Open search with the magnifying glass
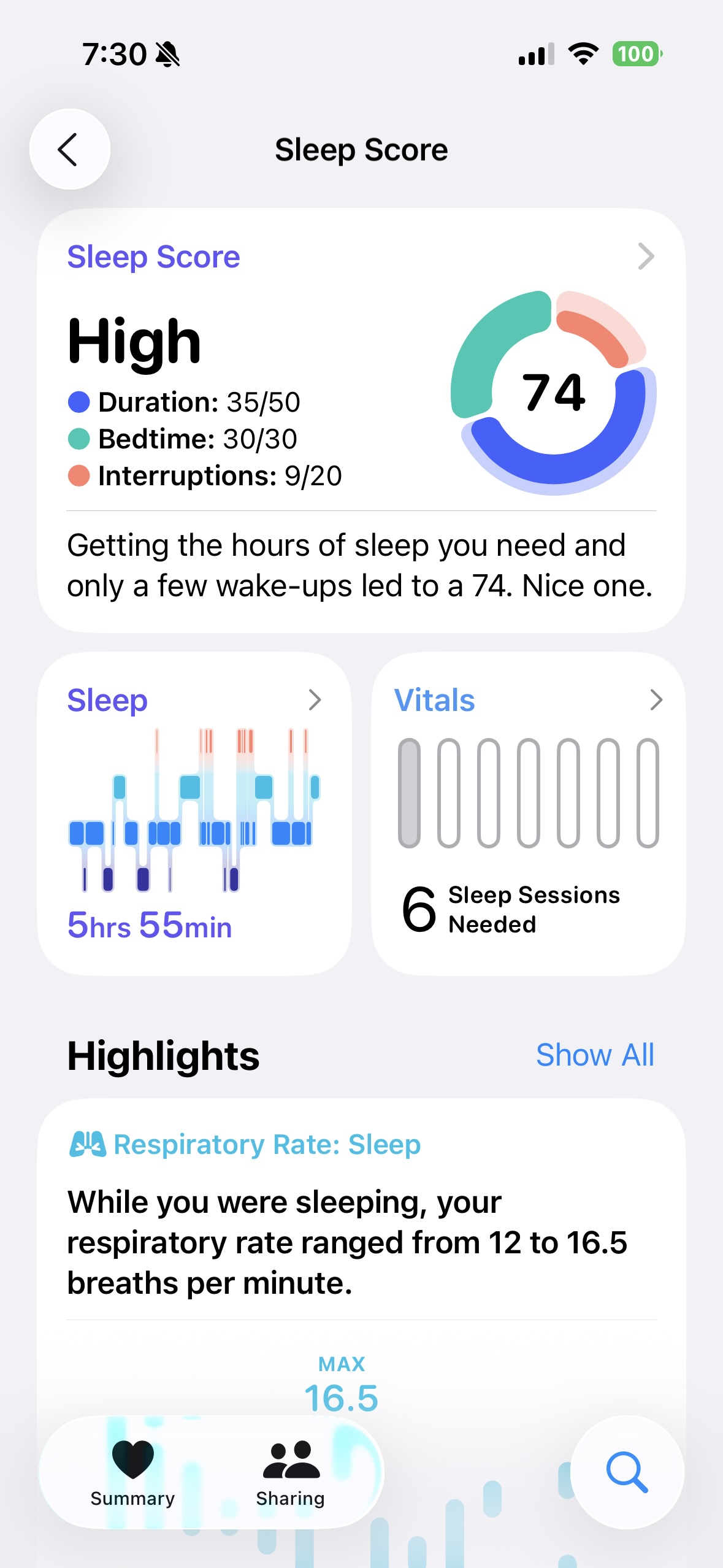Image resolution: width=723 pixels, height=1568 pixels. [627, 1472]
